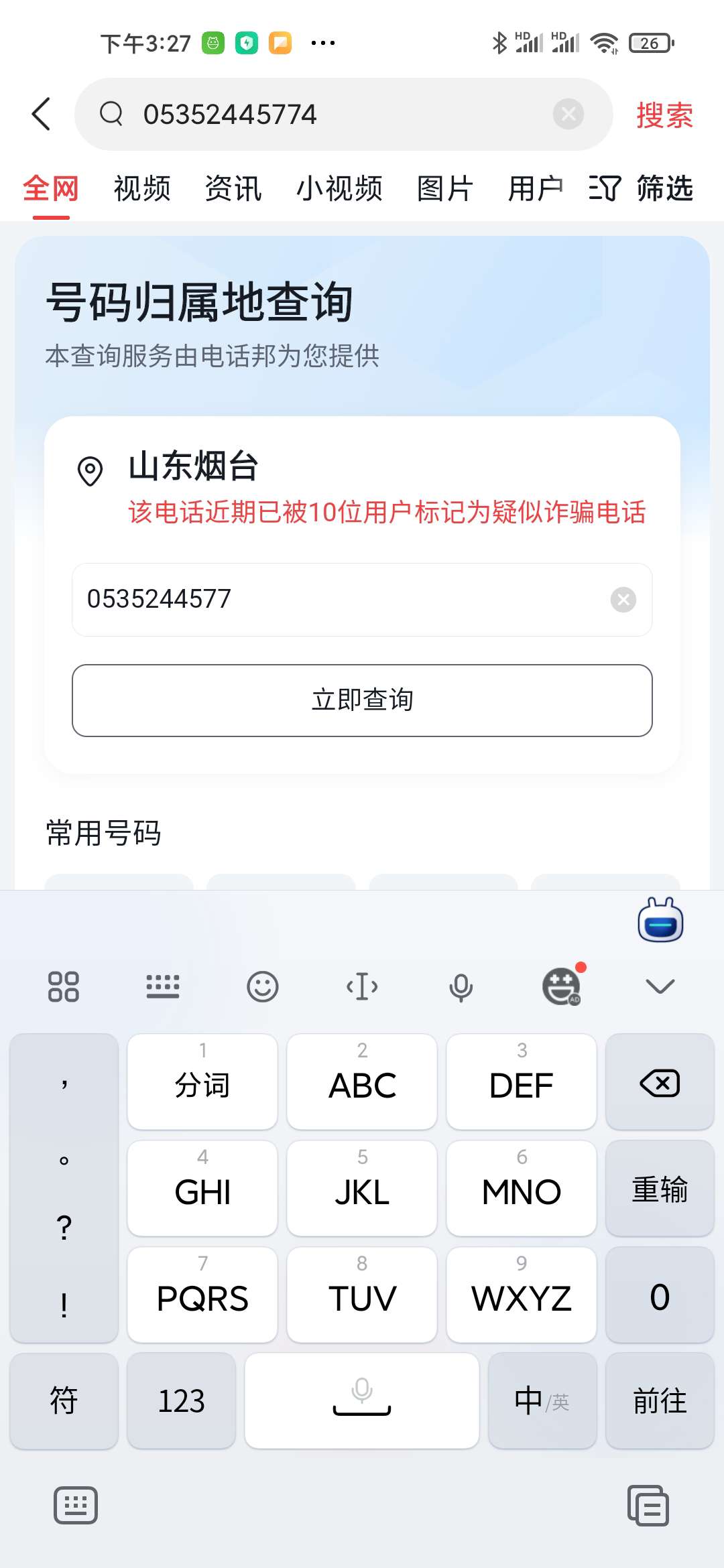The width and height of the screenshot is (724, 1568).
Task: Collapse the keyboard with down chevron
Action: point(660,986)
